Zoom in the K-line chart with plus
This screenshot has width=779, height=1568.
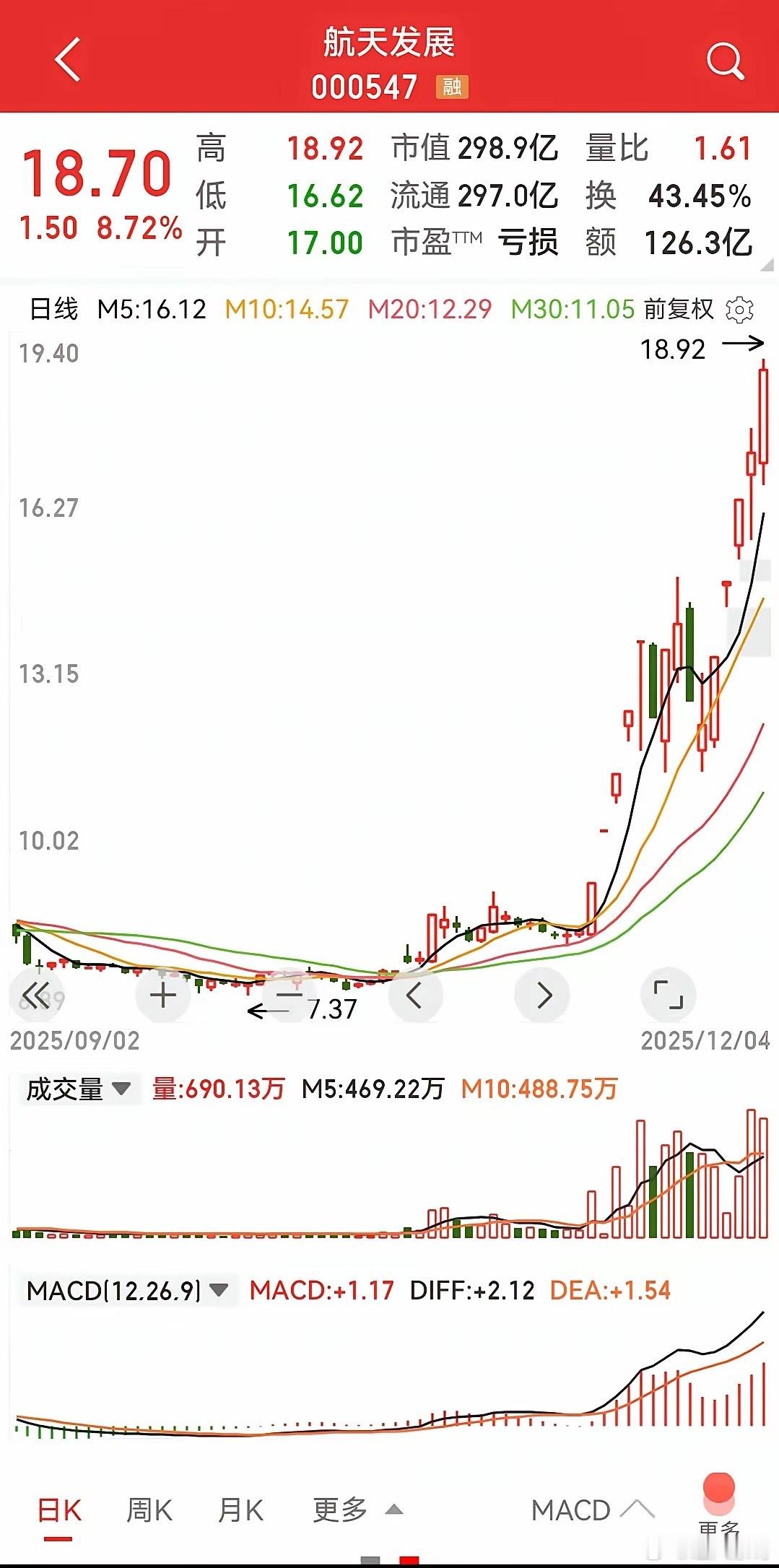pos(163,995)
